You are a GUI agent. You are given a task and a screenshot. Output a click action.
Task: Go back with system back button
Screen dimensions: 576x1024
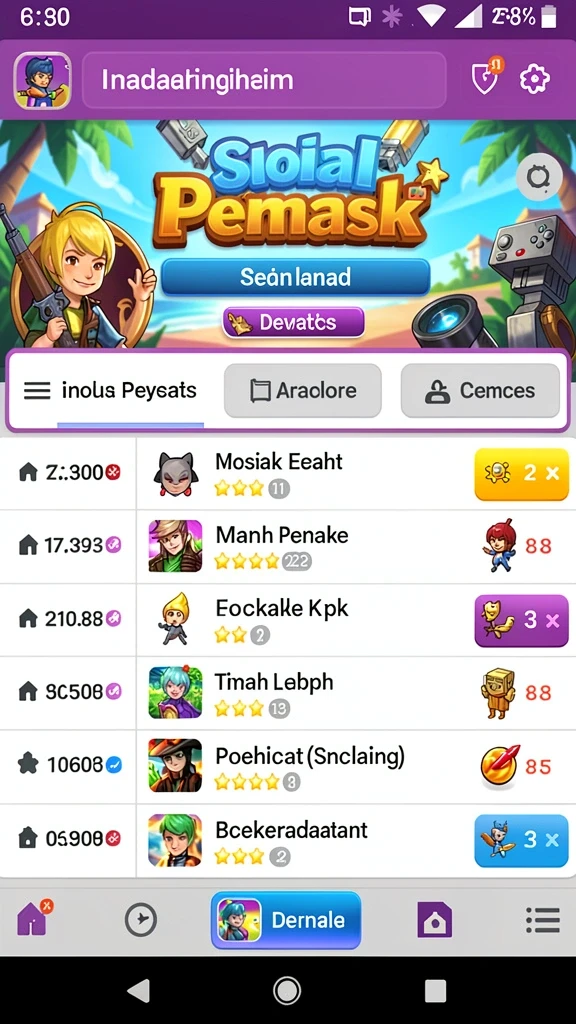click(x=138, y=991)
